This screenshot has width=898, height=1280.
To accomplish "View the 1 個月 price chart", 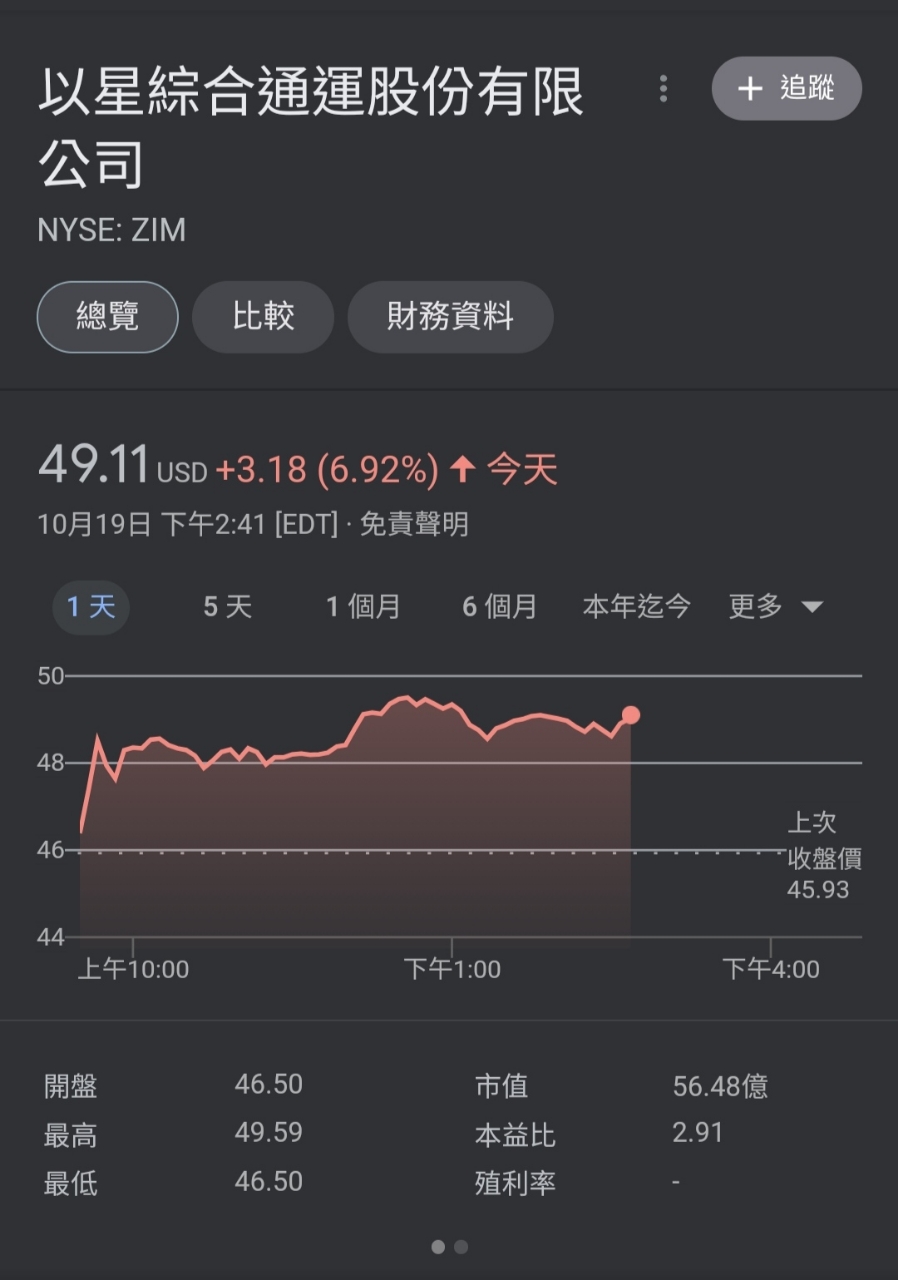I will pos(363,606).
